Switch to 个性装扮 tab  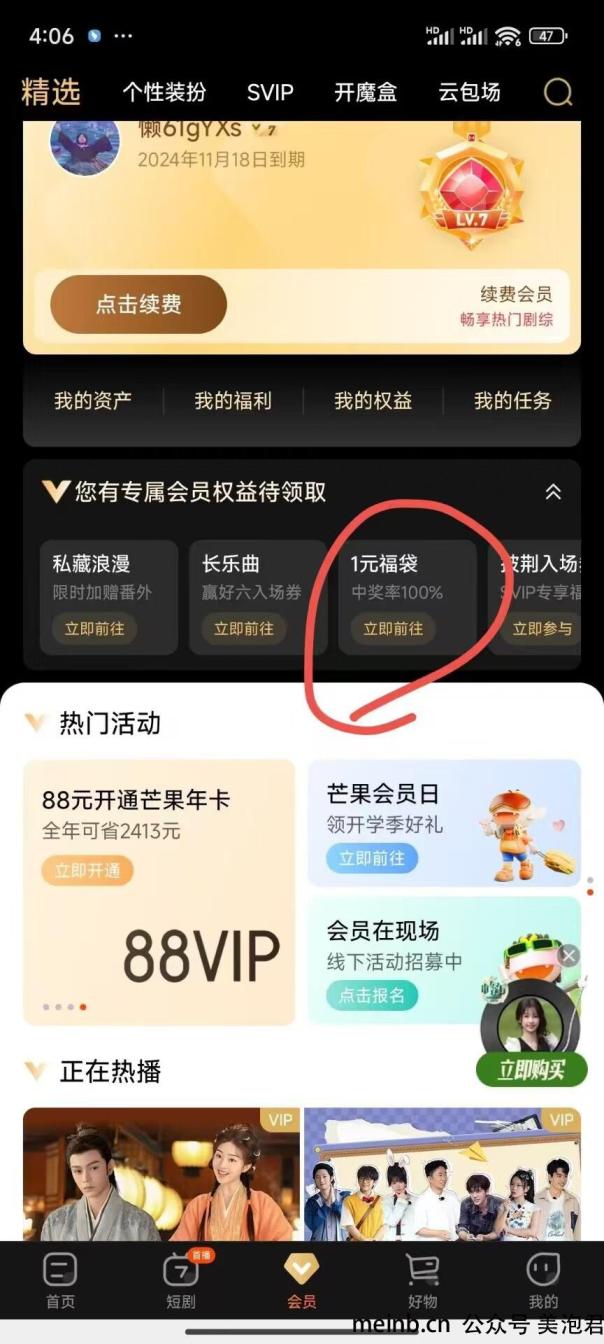(x=164, y=93)
